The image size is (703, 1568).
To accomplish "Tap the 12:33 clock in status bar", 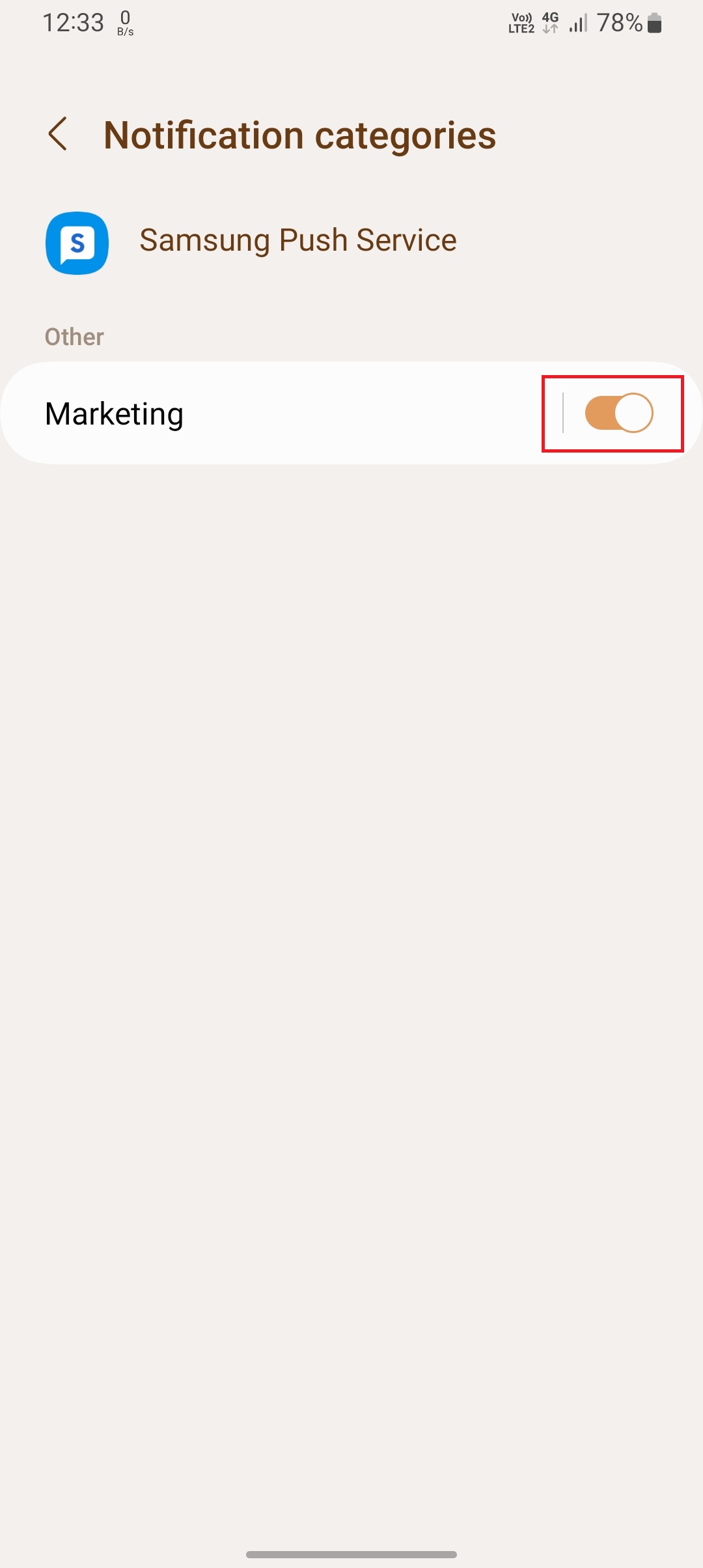I will point(74,21).
